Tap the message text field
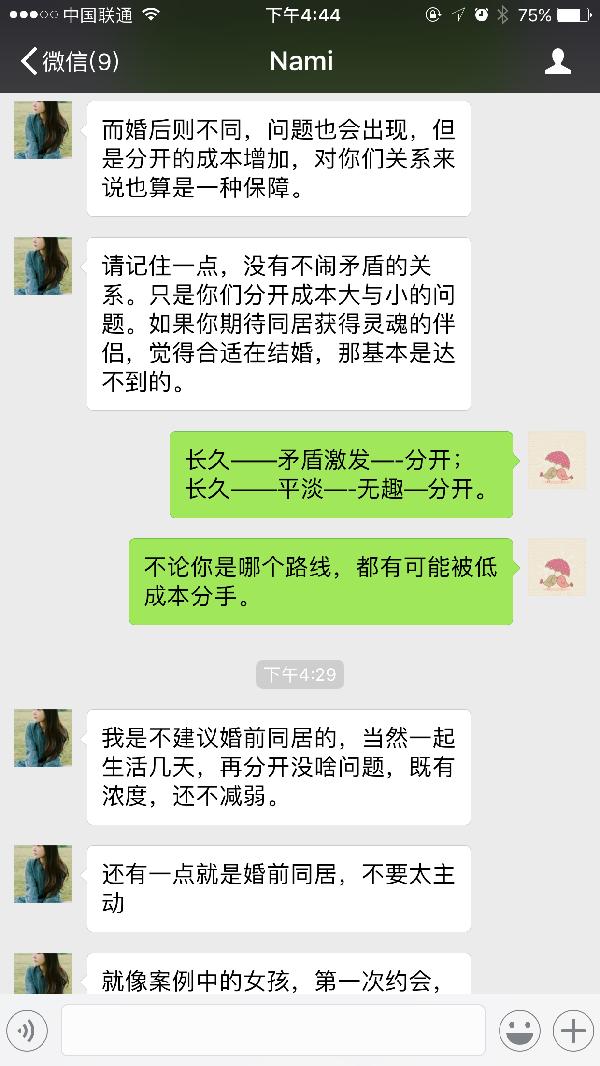This screenshot has height=1066, width=600. coord(272,1030)
